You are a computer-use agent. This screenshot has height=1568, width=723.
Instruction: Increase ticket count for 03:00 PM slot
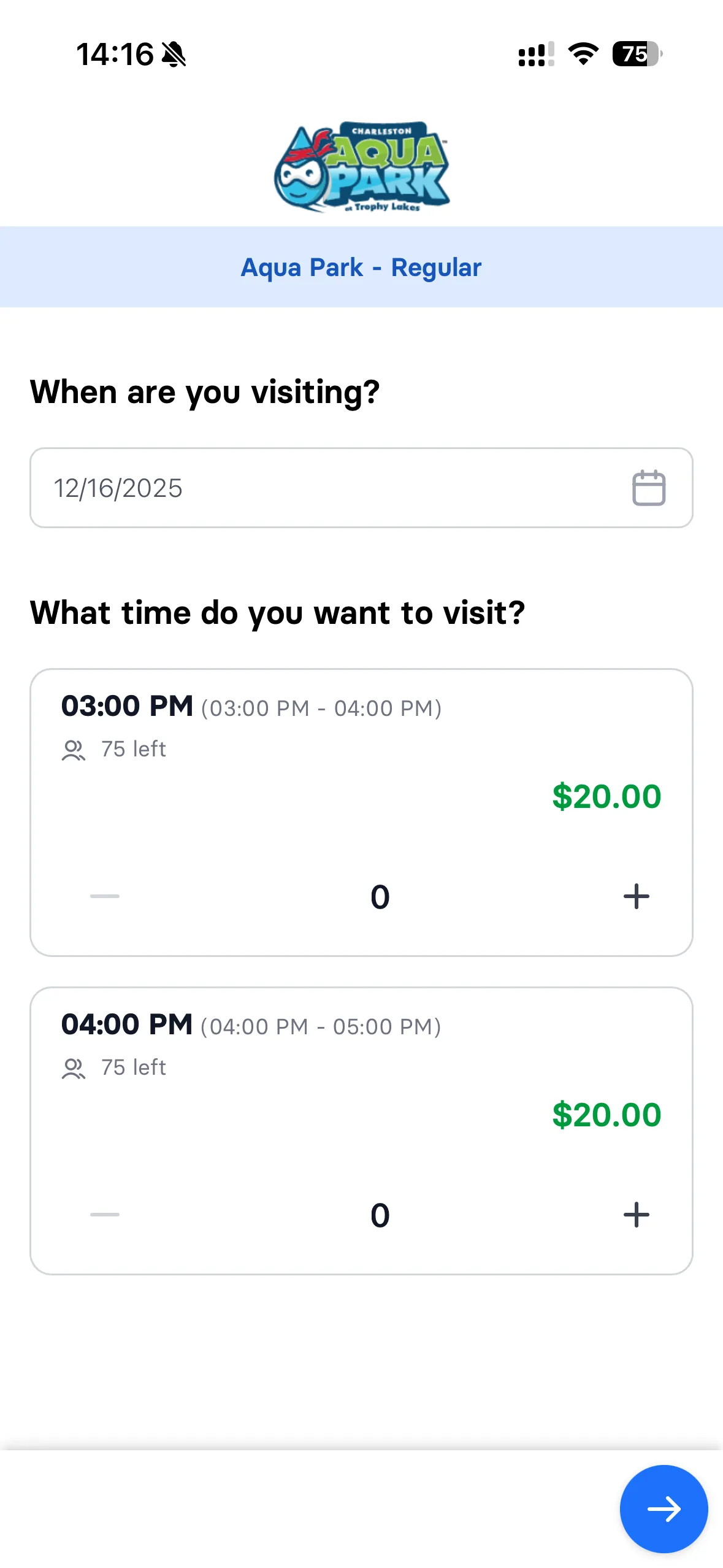coord(636,896)
